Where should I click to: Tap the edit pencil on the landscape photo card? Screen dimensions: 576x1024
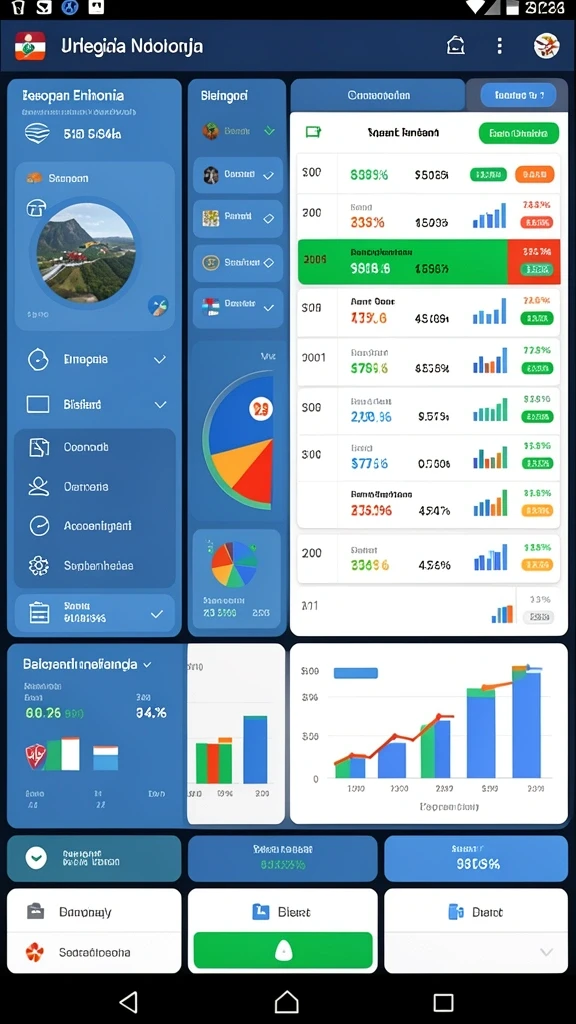click(158, 306)
